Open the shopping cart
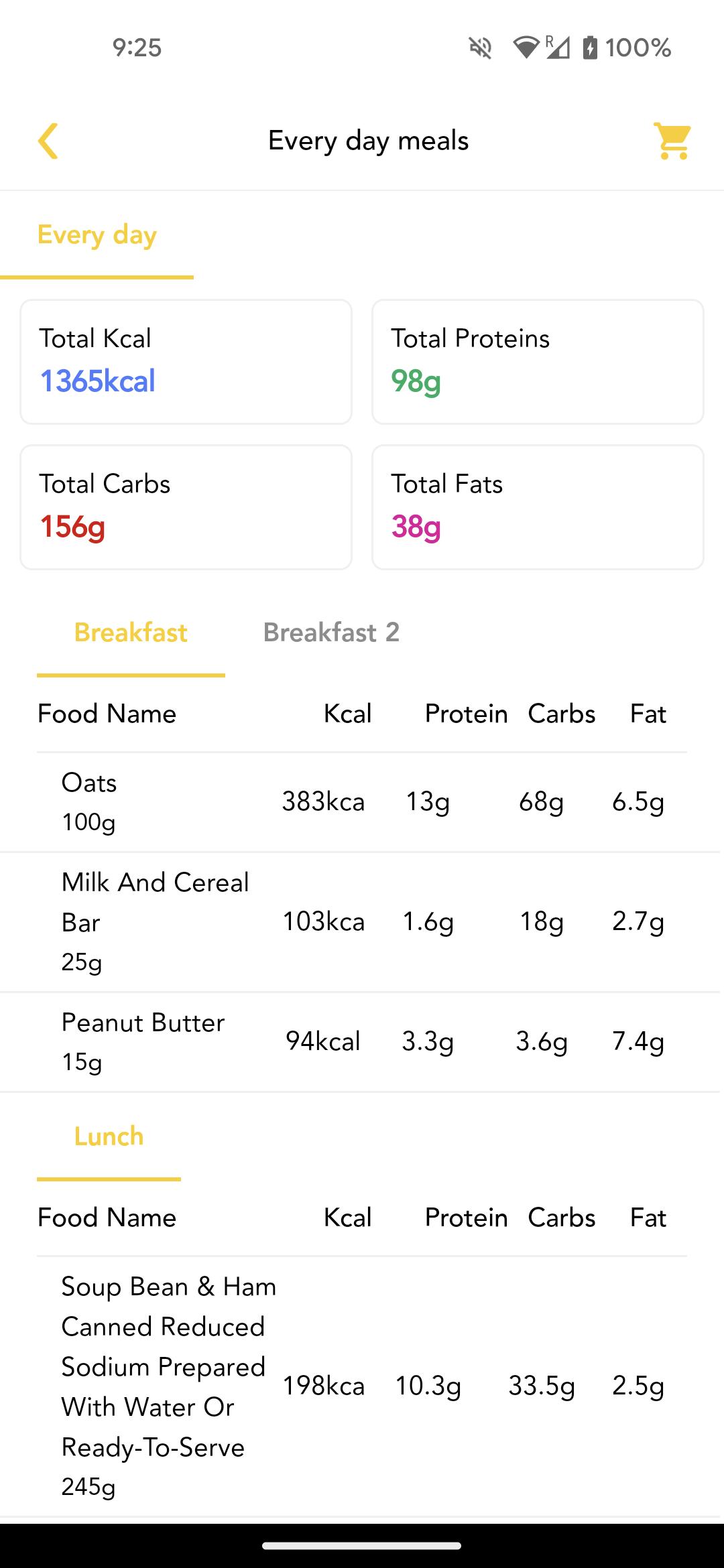This screenshot has height=1568, width=724. pos(672,141)
